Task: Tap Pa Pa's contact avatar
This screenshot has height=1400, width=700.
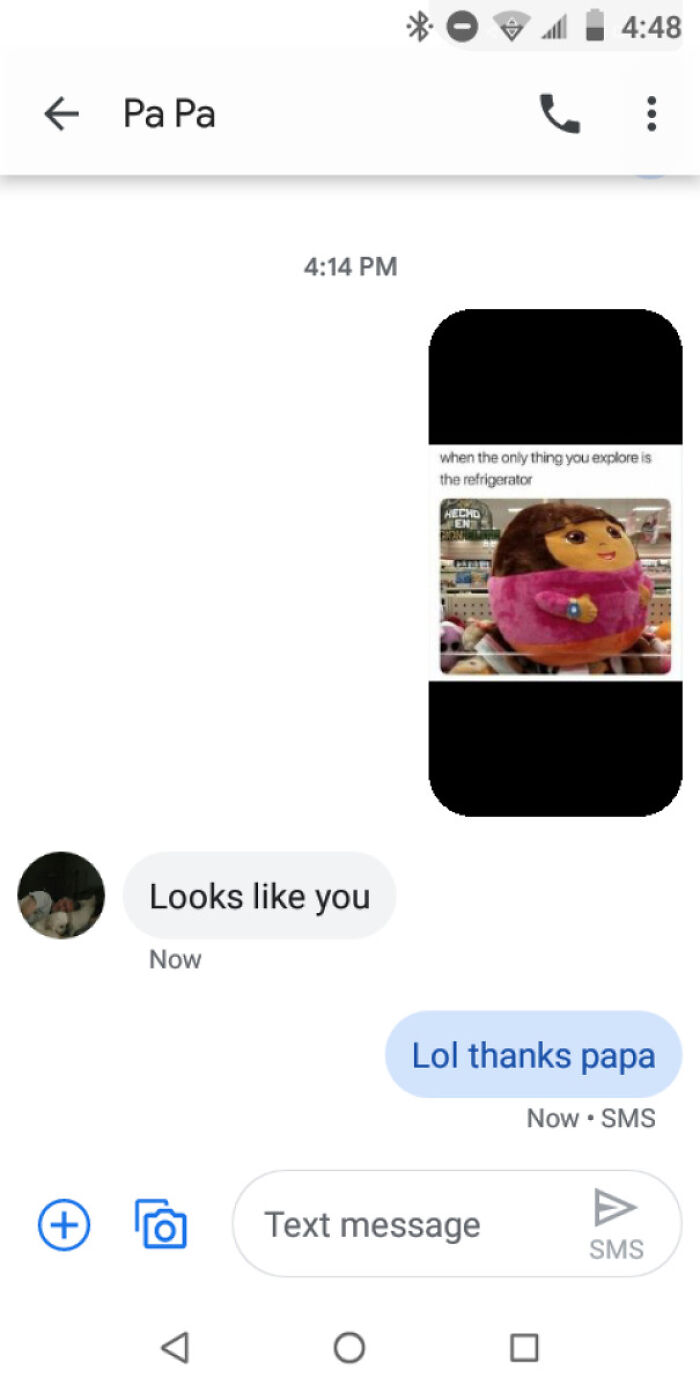Action: 61,895
